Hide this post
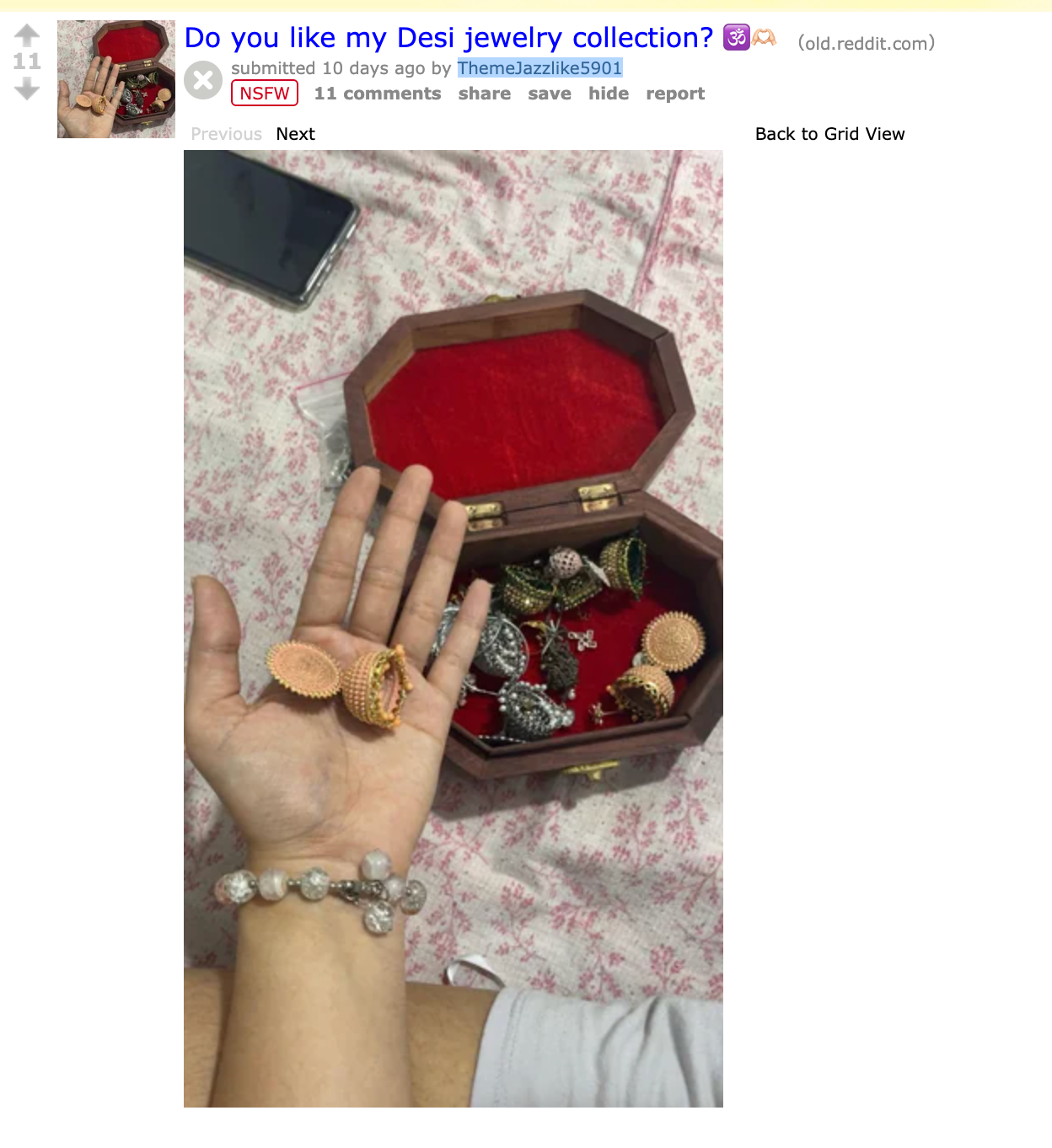 click(x=609, y=94)
